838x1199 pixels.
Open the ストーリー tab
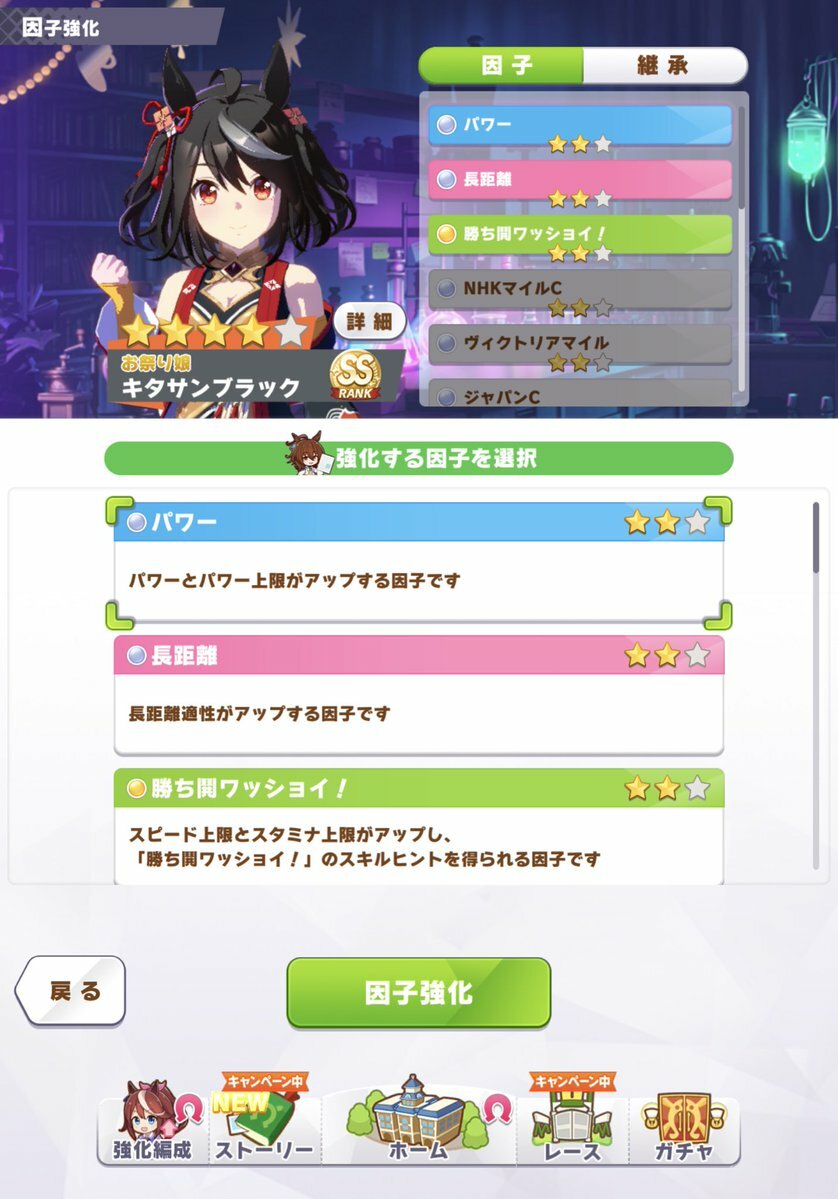click(264, 1125)
